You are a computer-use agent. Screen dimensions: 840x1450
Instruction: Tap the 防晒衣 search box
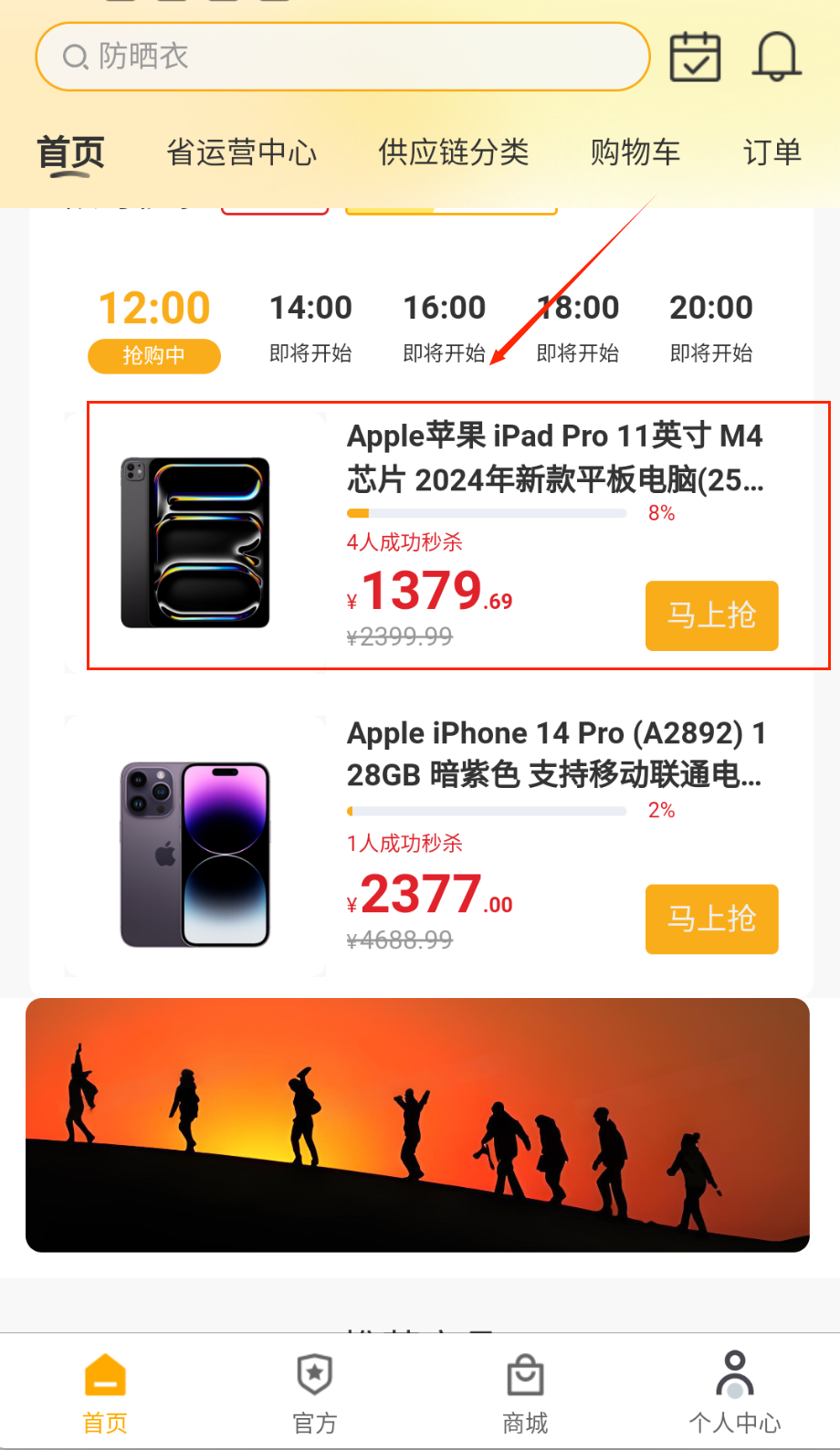[342, 57]
